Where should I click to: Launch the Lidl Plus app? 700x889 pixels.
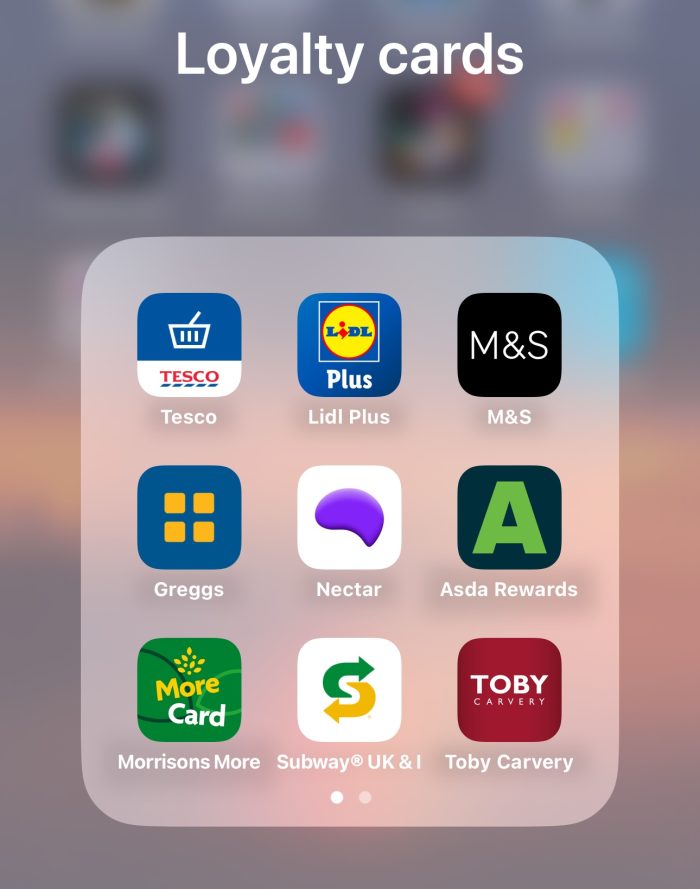(349, 345)
